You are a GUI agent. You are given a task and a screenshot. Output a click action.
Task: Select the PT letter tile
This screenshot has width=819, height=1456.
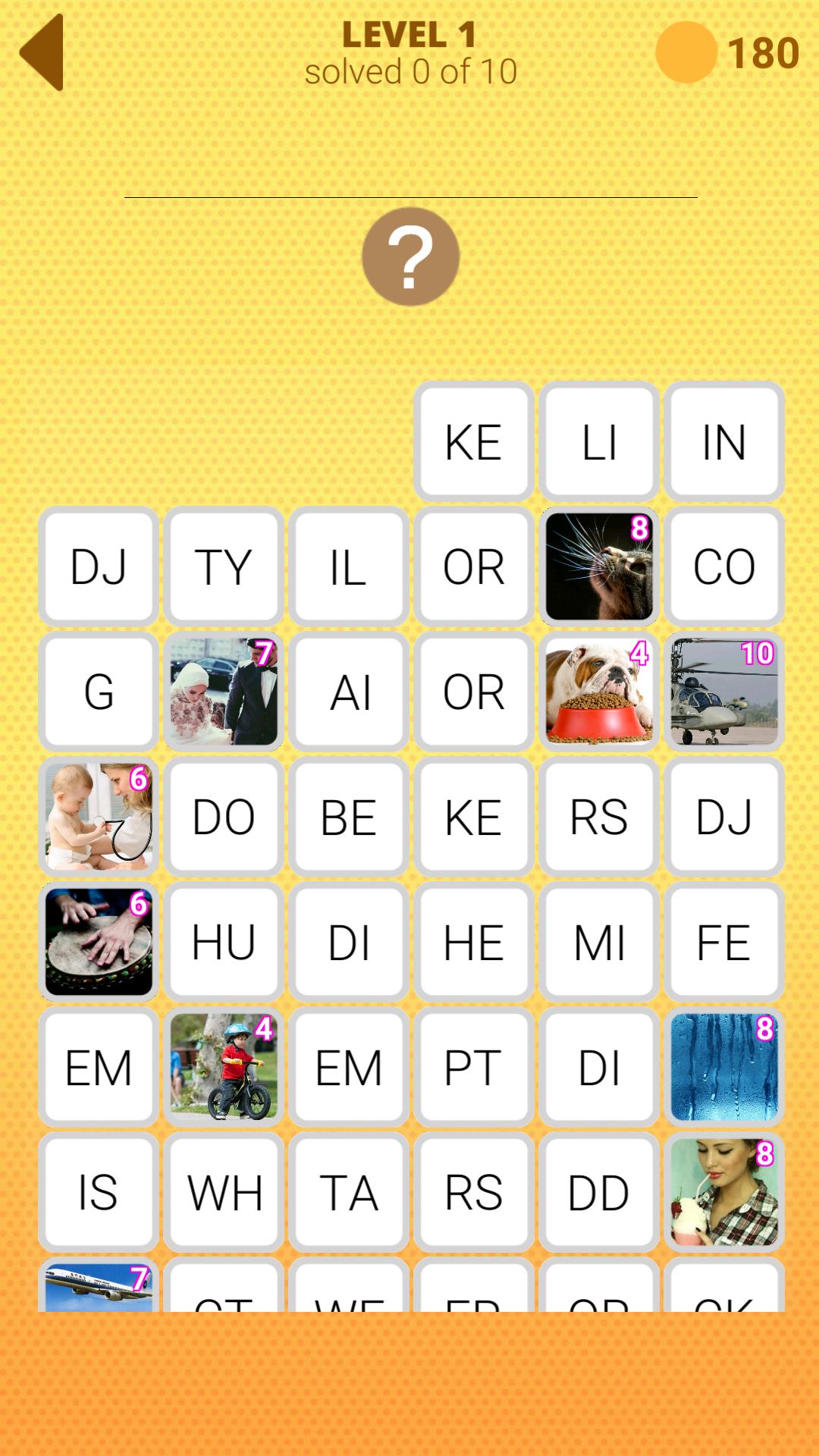[x=474, y=1067]
